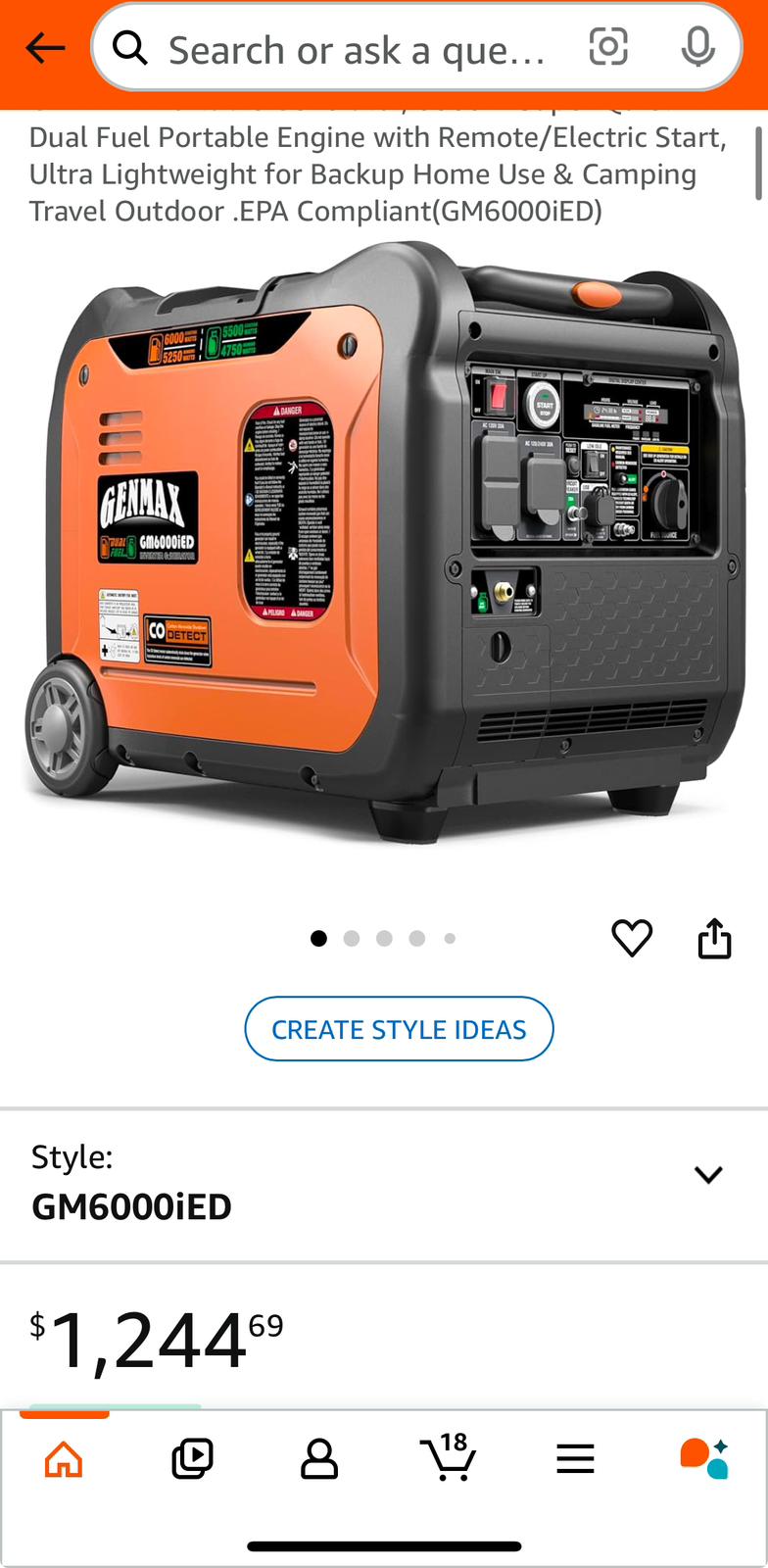The image size is (768, 1568).
Task: Switch to the Home tab
Action: pyautogui.click(x=65, y=1459)
